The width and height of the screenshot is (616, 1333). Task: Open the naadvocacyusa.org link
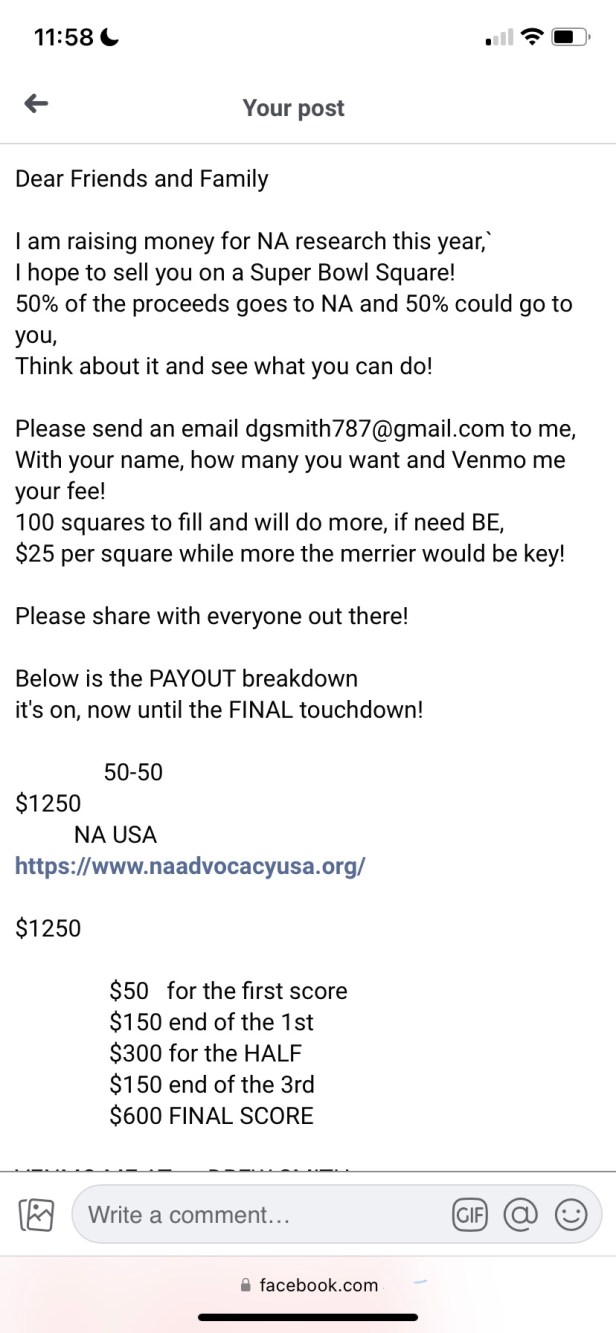[x=190, y=866]
